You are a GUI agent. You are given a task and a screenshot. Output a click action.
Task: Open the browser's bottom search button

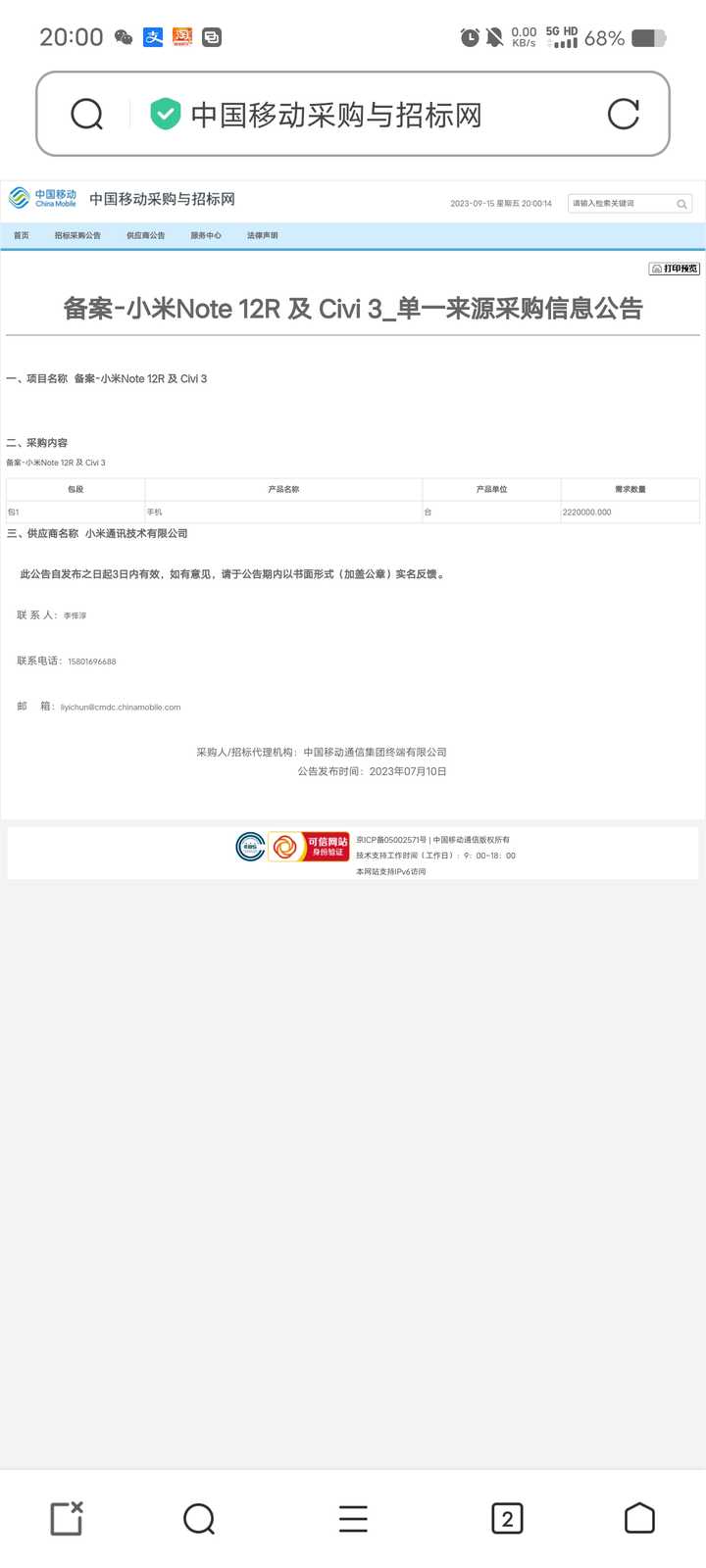pos(199,1519)
